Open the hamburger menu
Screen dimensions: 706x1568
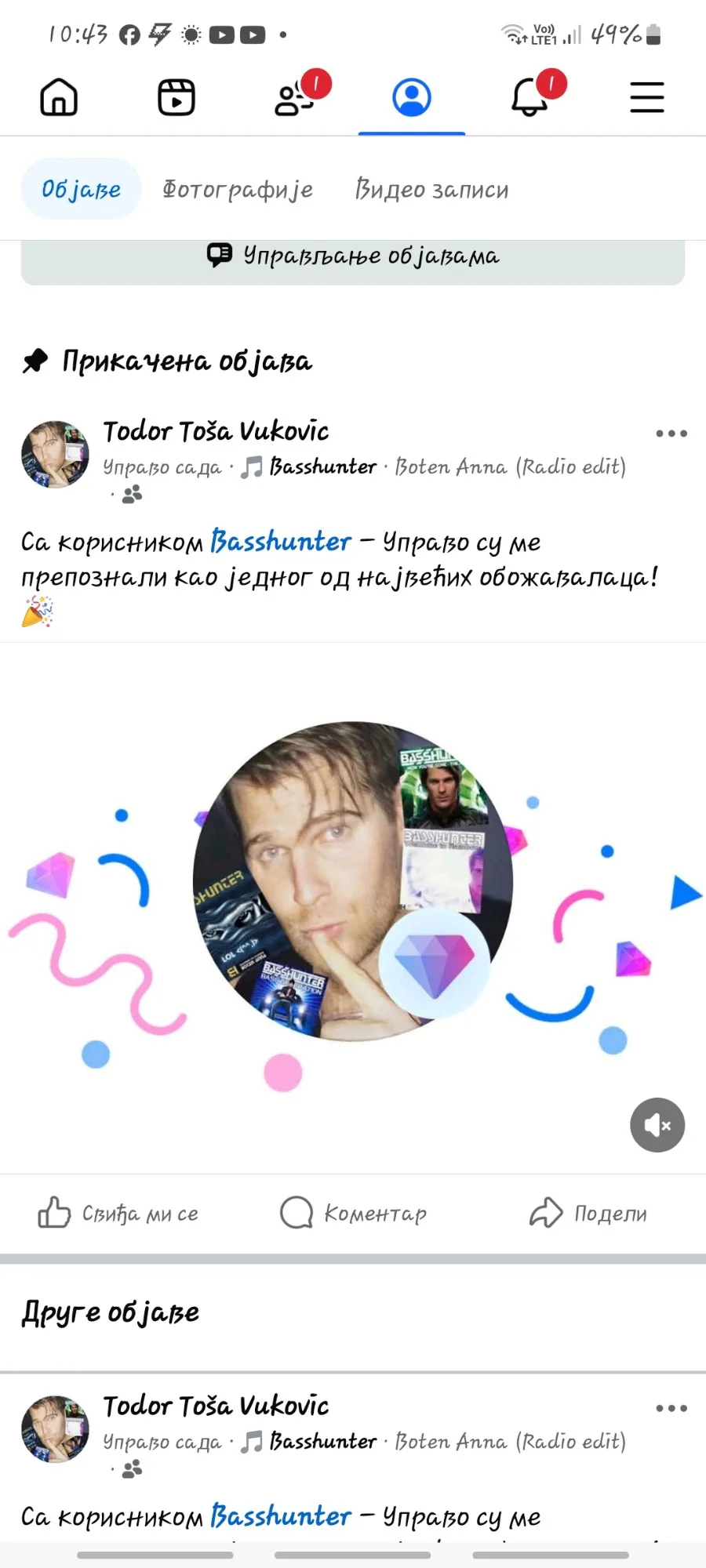coord(647,98)
